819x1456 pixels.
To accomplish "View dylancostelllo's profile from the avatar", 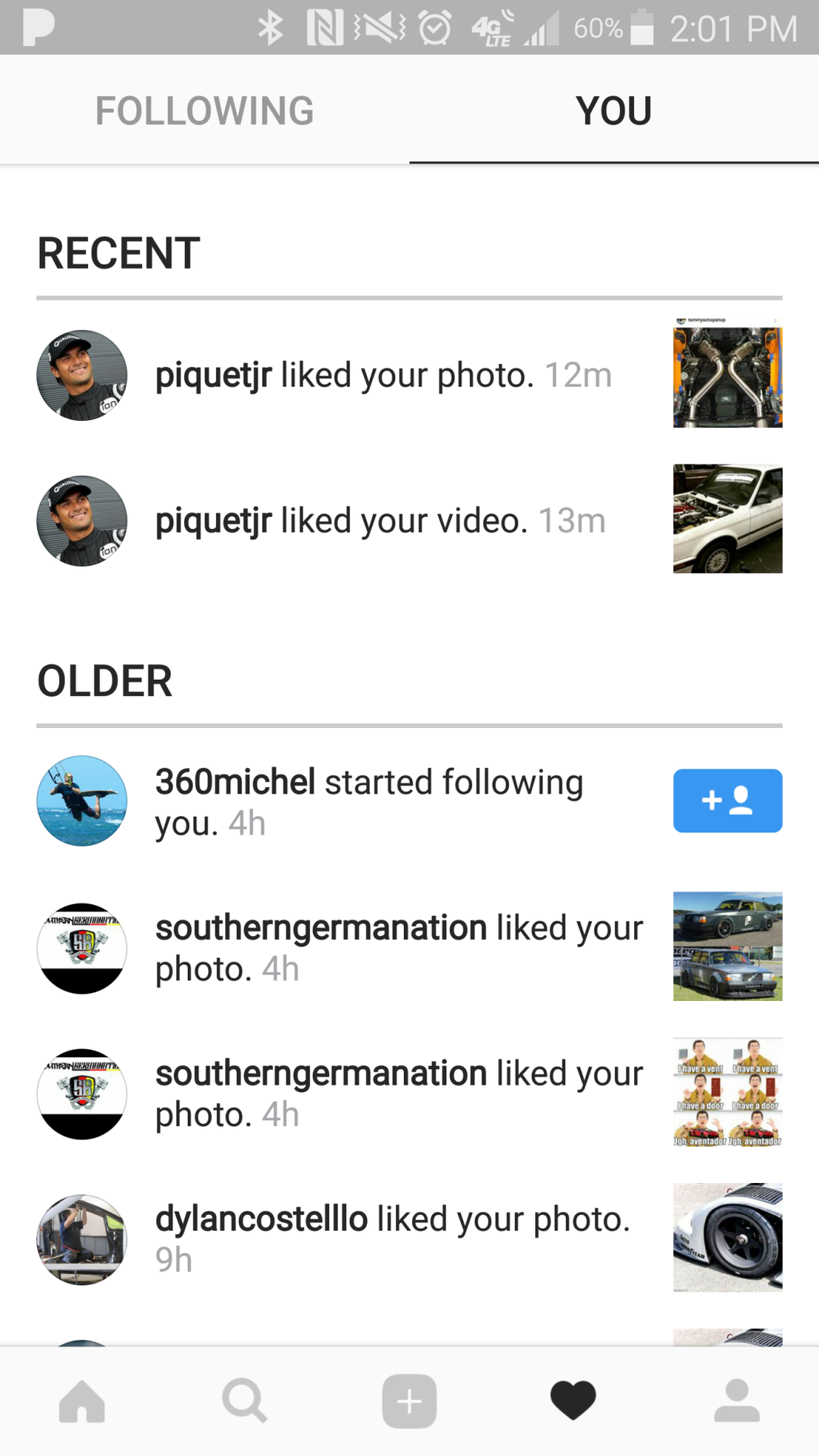I will tap(82, 1239).
